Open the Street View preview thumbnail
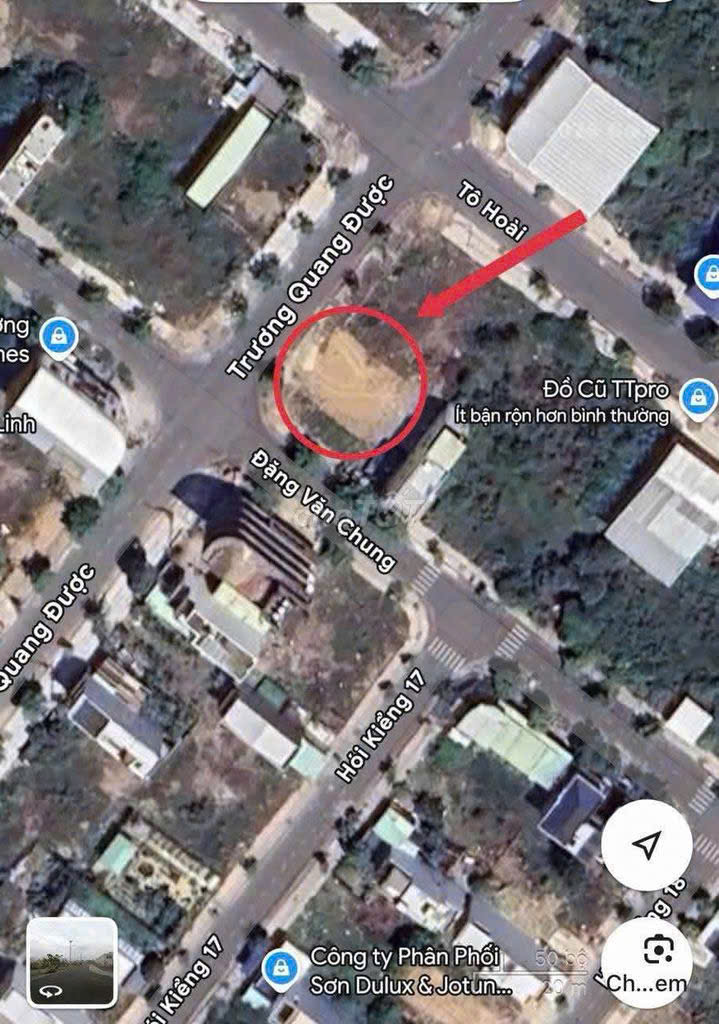719x1024 pixels. point(68,963)
